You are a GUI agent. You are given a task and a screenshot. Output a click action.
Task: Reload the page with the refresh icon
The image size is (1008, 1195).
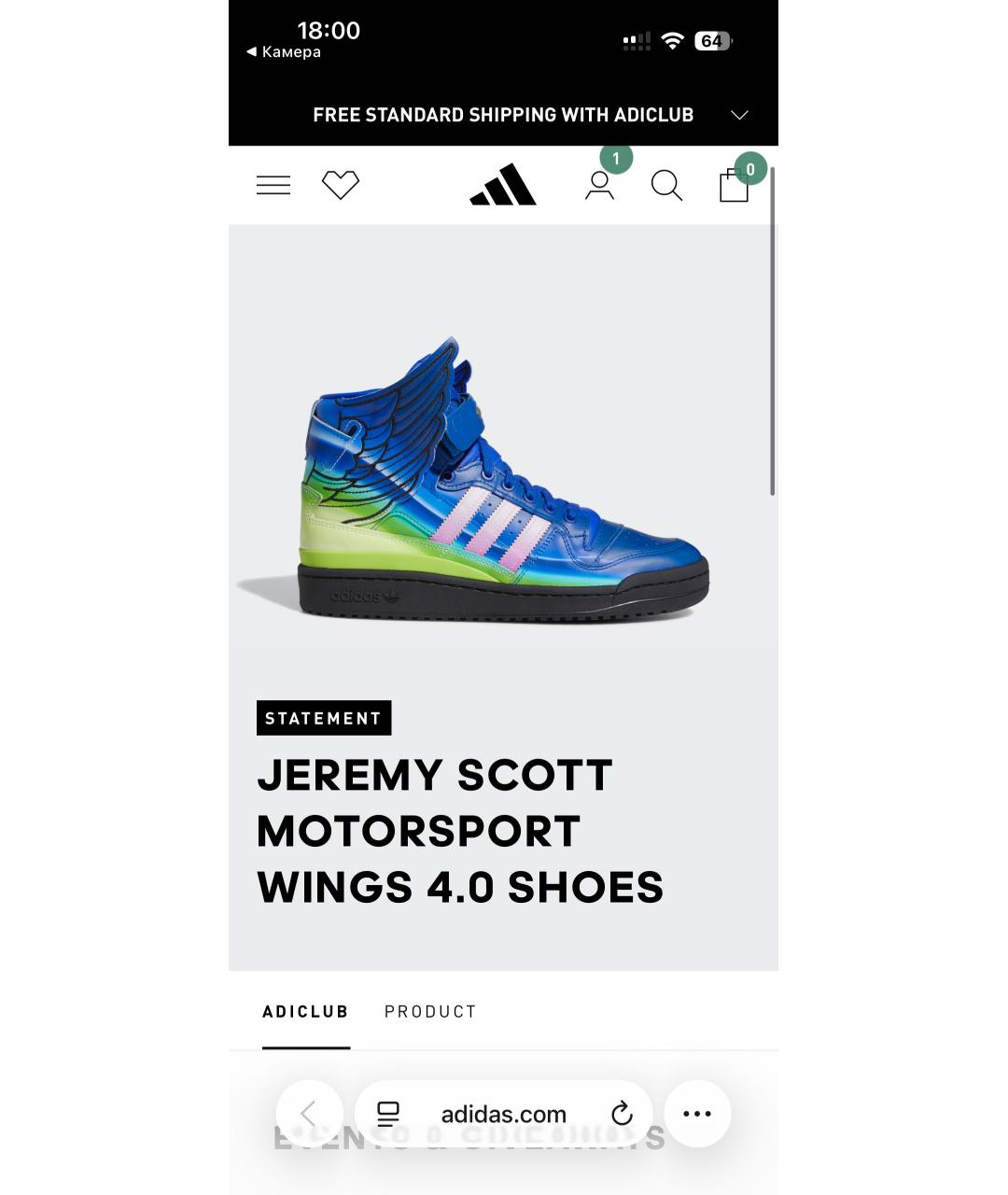[622, 1113]
